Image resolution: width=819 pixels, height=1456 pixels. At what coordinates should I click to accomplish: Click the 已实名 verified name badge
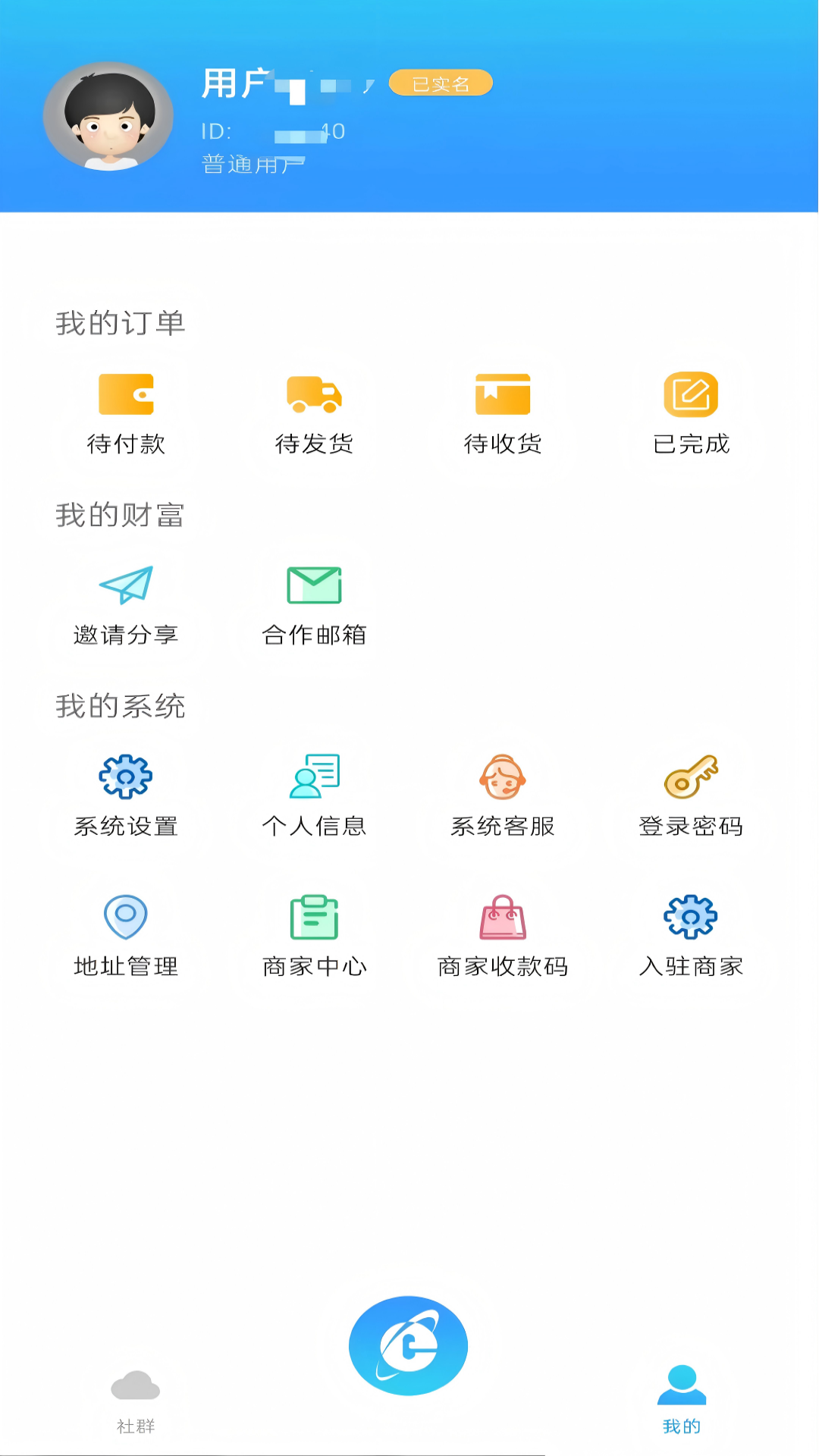(442, 83)
